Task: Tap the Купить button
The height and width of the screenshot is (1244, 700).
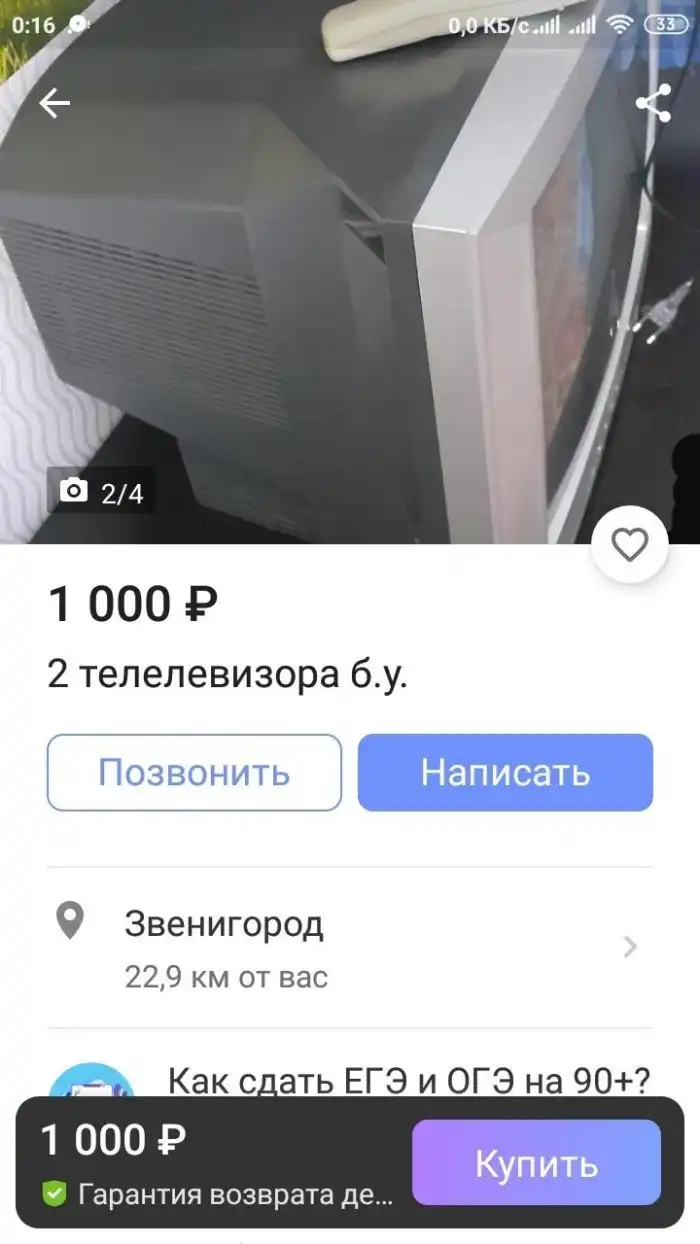Action: click(x=536, y=1163)
